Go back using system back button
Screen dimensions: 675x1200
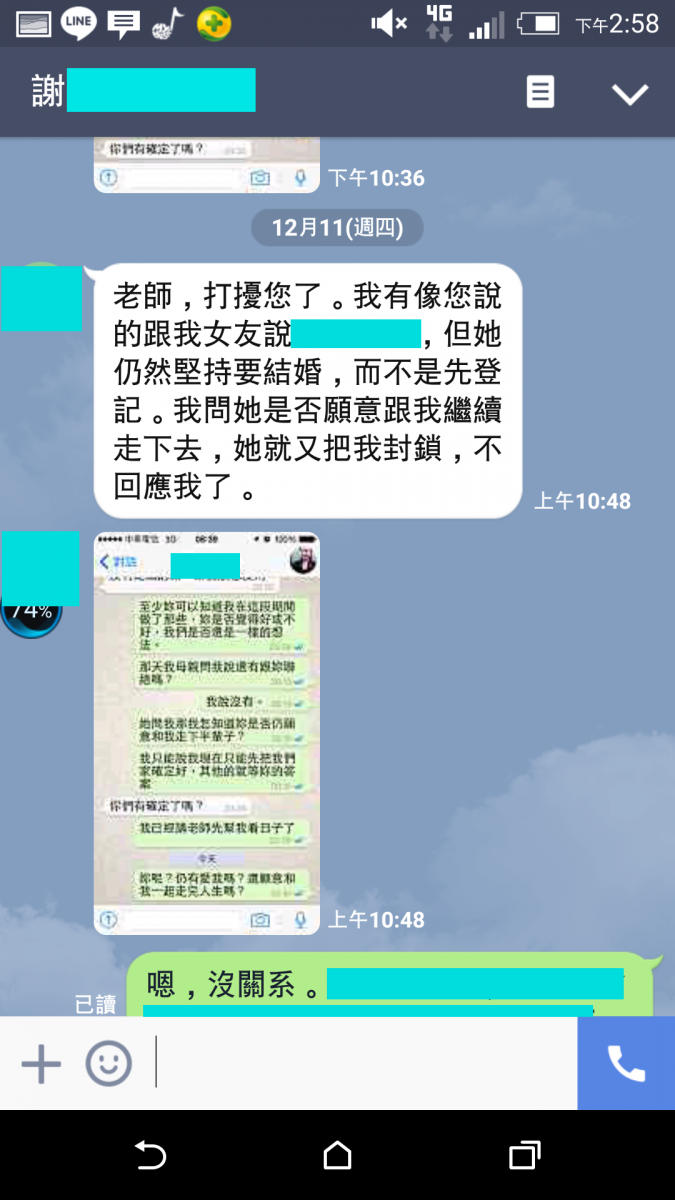click(150, 1155)
